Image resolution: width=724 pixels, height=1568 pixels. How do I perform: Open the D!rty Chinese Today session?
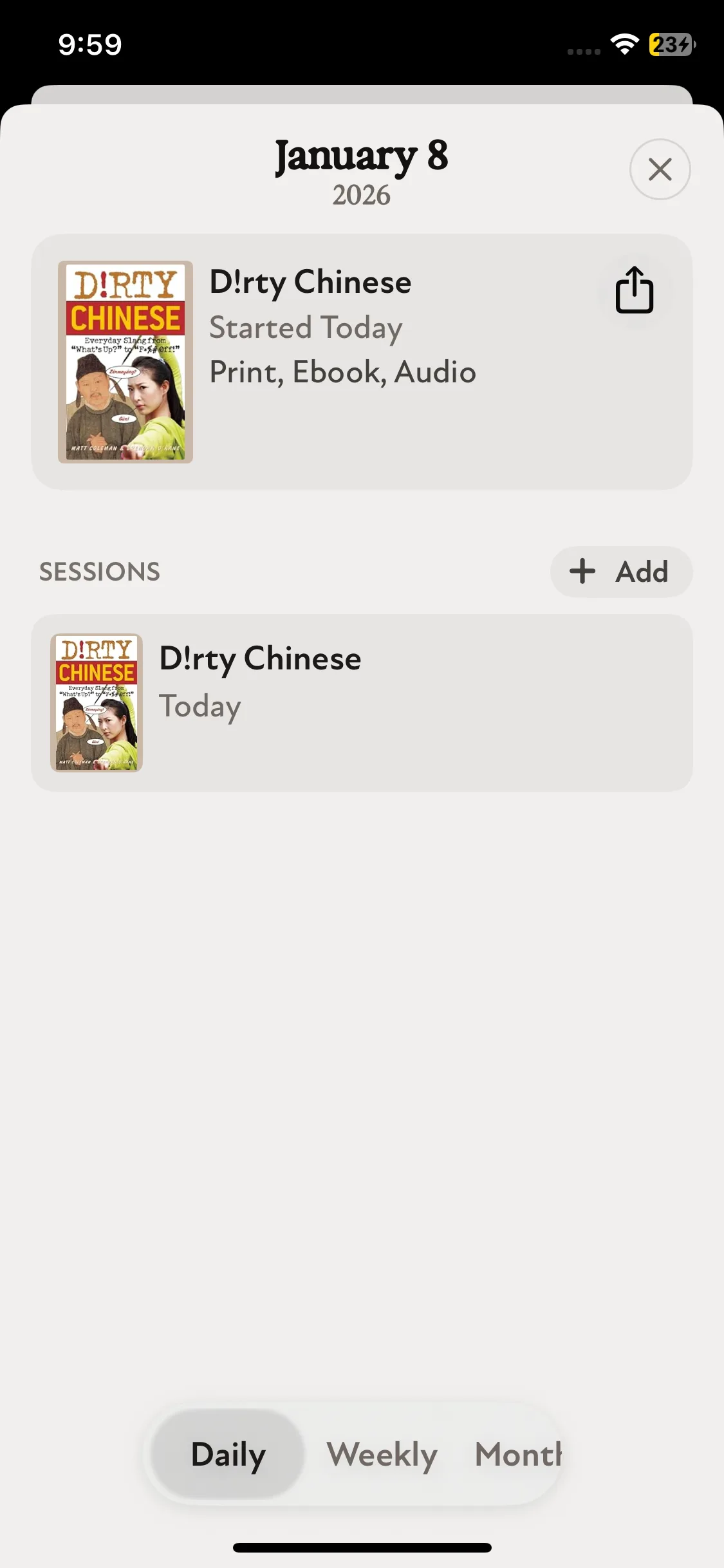(362, 702)
